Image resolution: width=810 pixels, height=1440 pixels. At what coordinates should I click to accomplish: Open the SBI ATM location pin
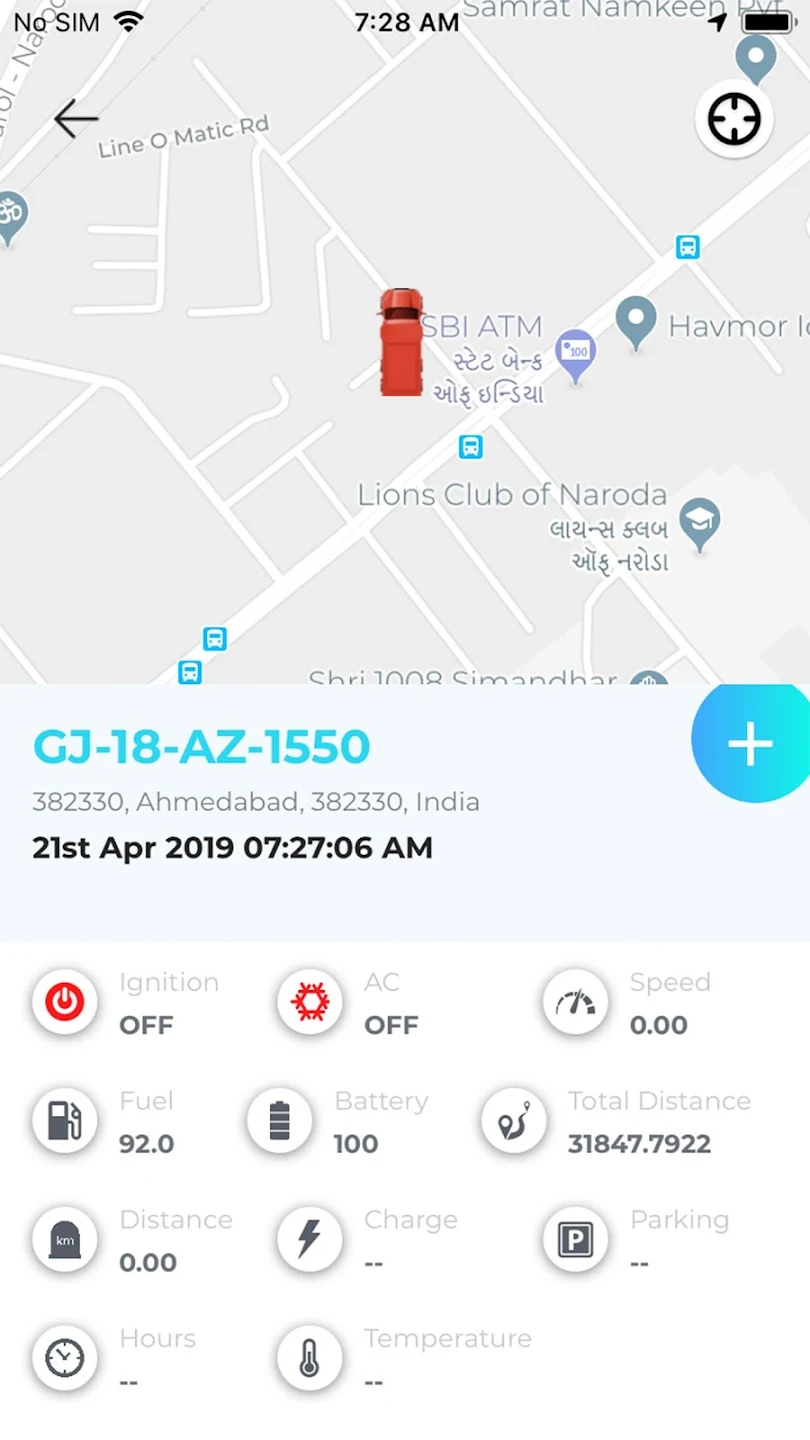(x=576, y=352)
